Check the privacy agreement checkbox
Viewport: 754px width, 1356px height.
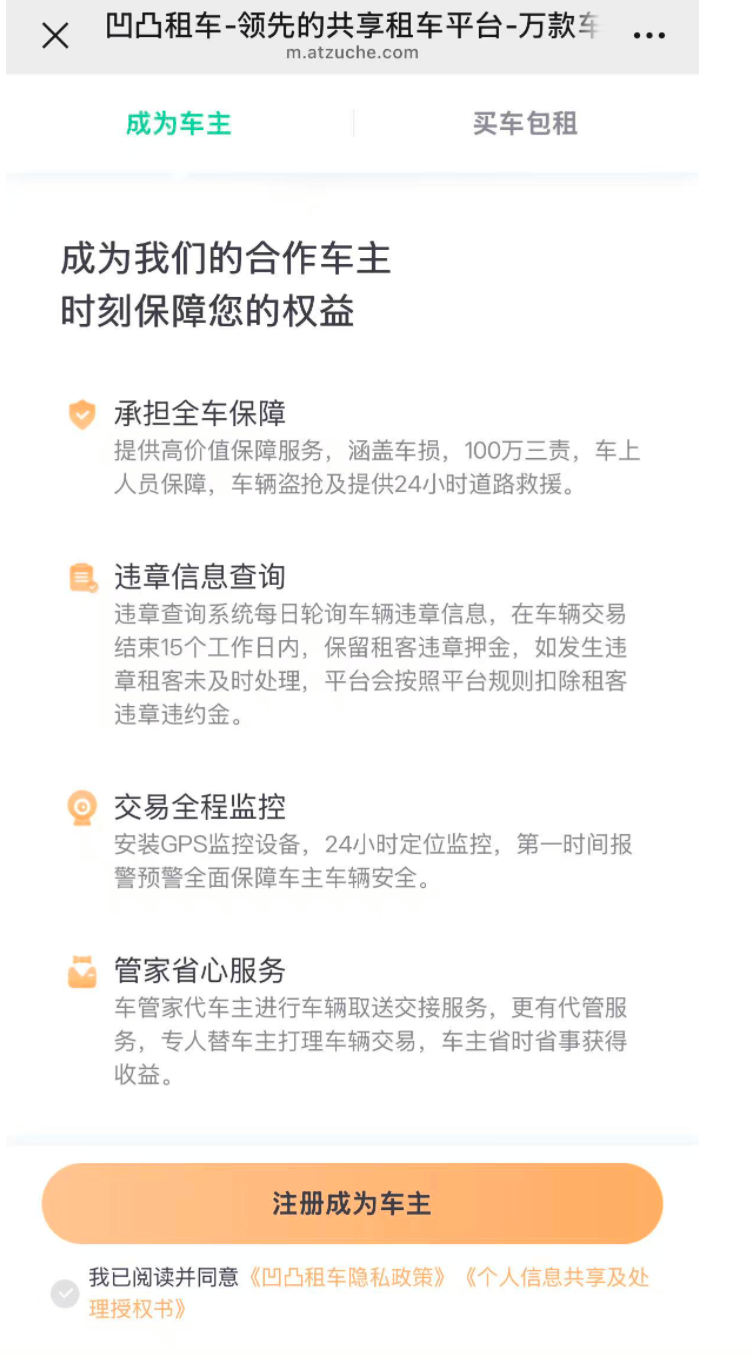65,1293
